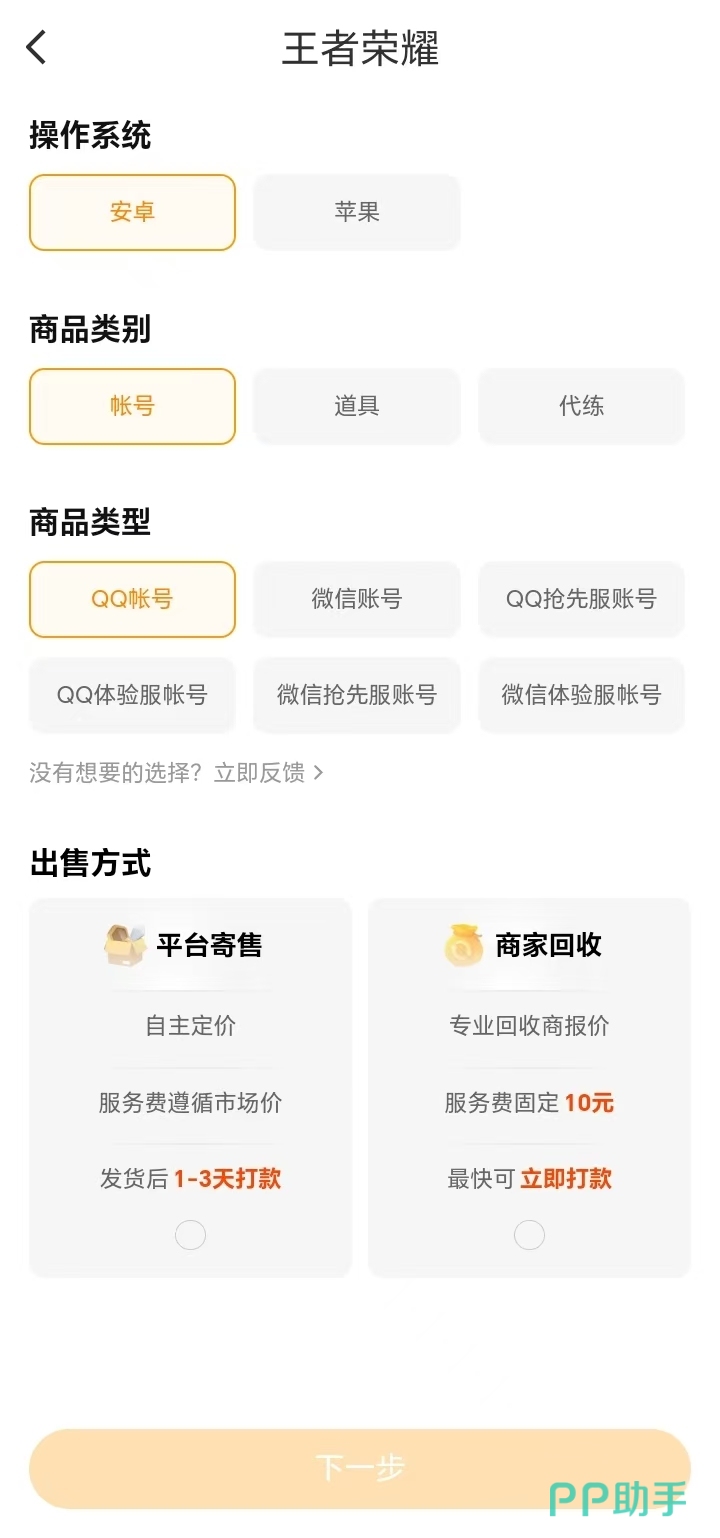Choose the 微信抢先服账号 option
720x1538 pixels.
pos(357,695)
